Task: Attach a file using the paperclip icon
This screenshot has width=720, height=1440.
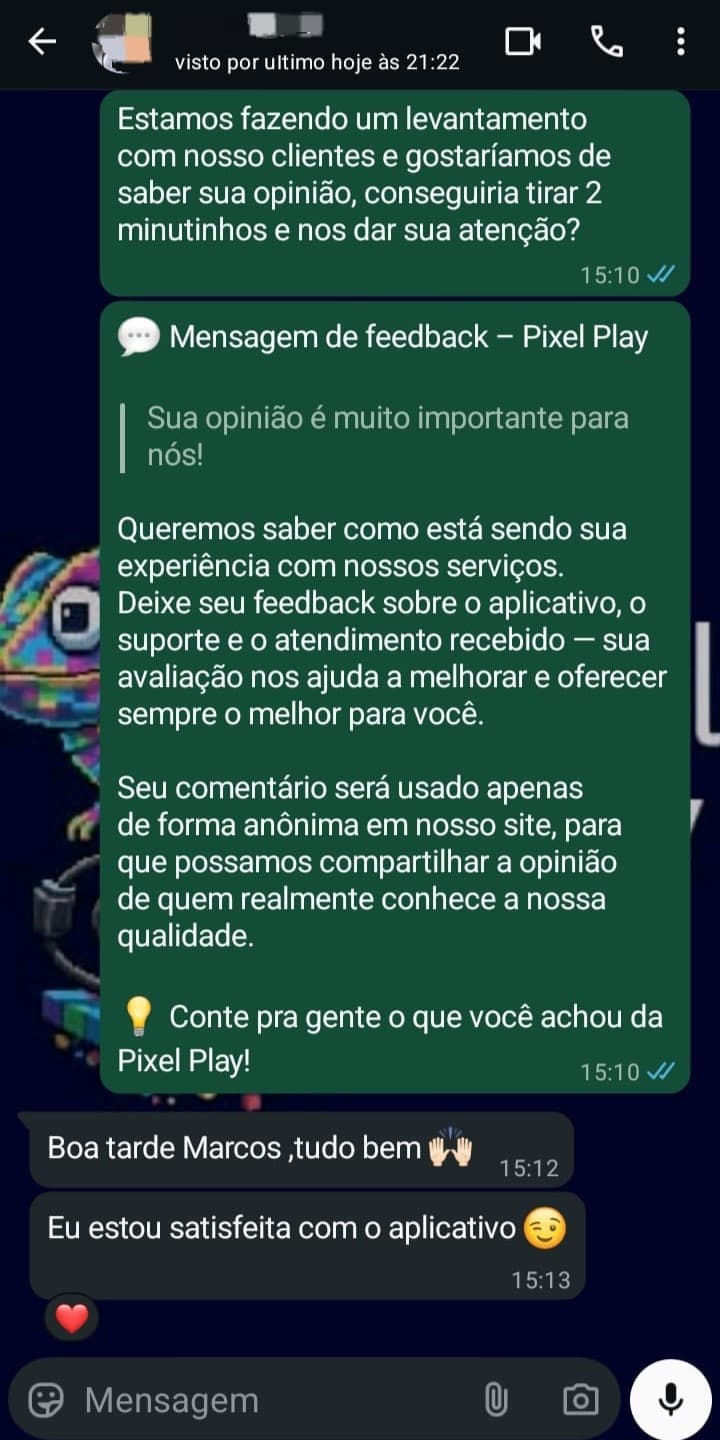Action: click(495, 1399)
